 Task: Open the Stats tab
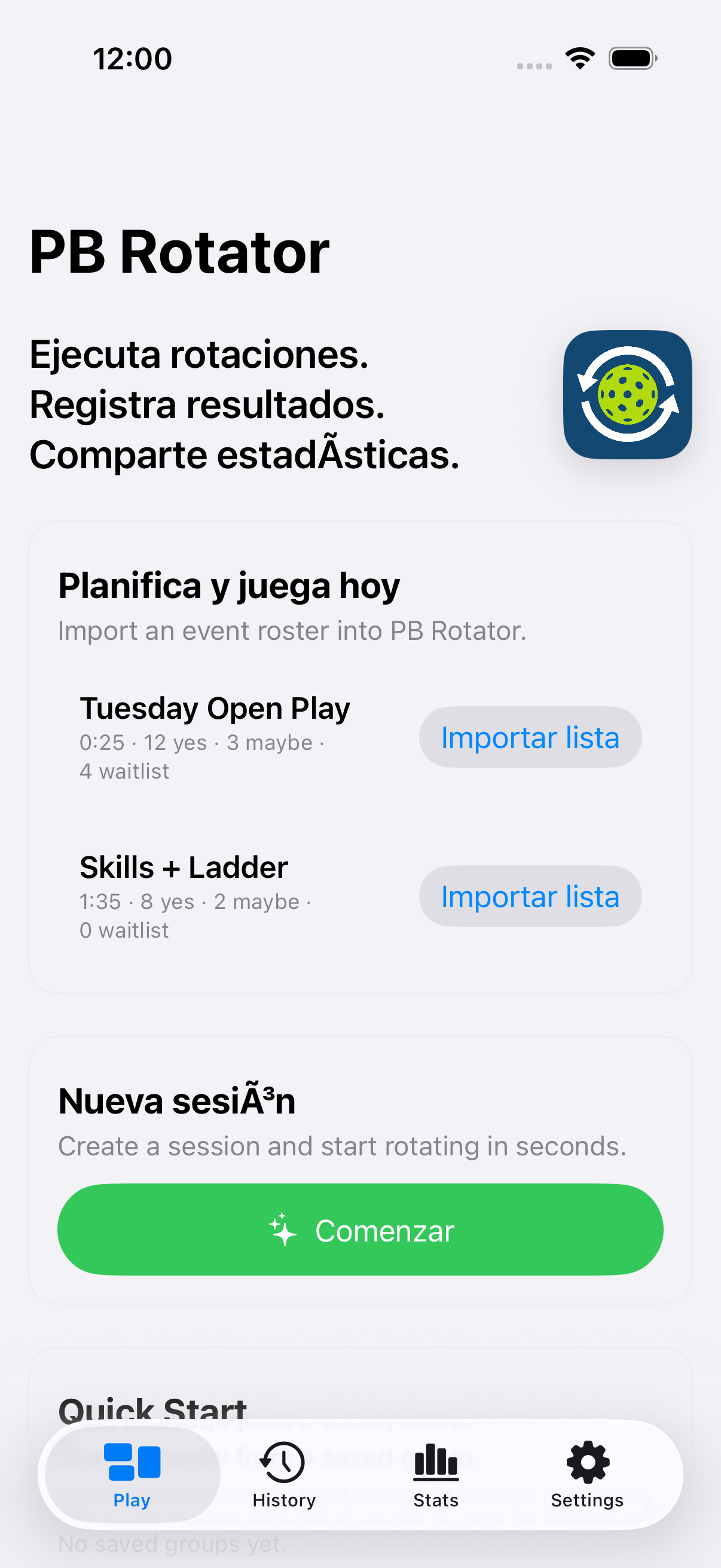tap(436, 1474)
